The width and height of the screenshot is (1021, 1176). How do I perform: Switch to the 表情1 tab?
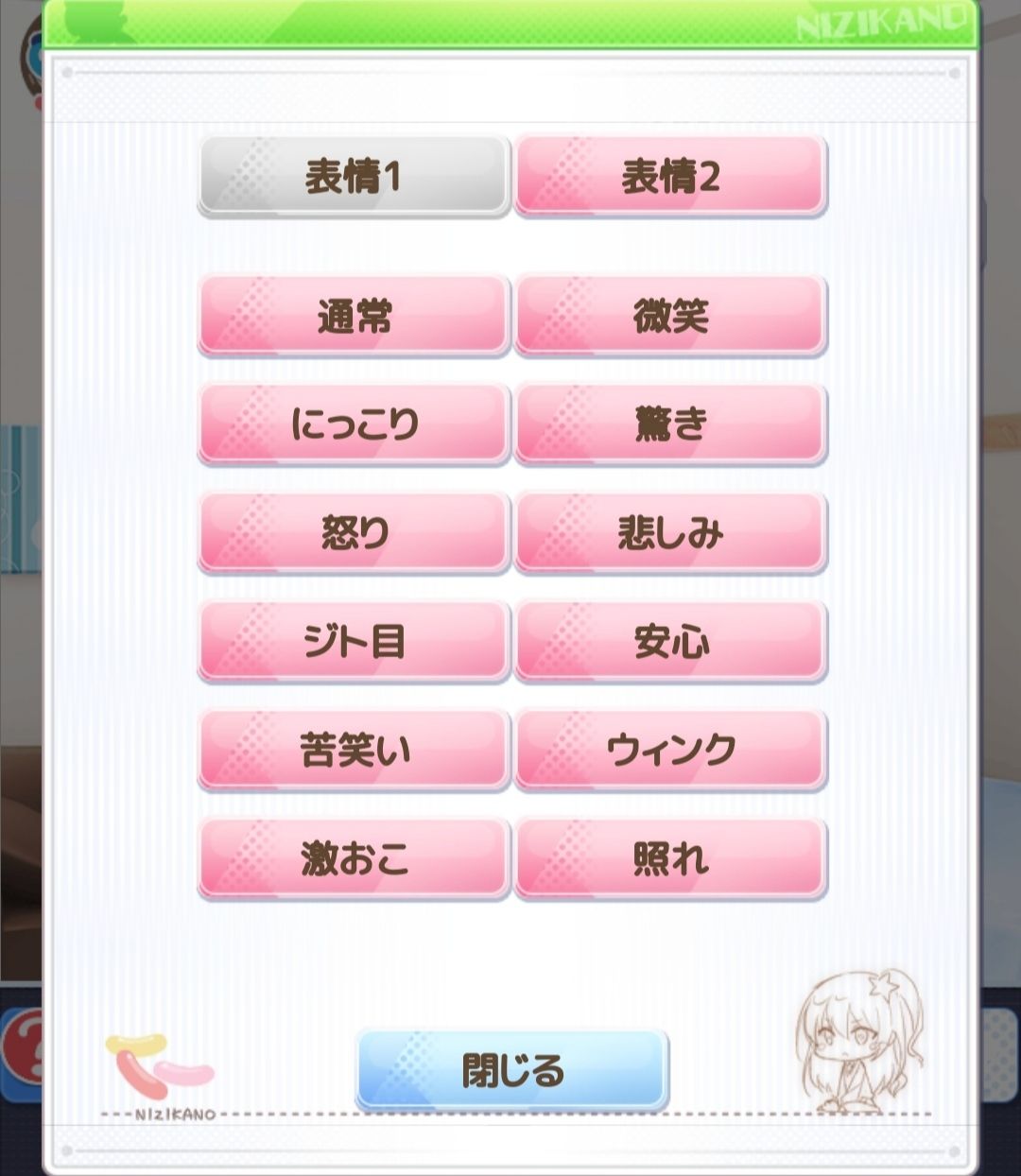(x=352, y=175)
